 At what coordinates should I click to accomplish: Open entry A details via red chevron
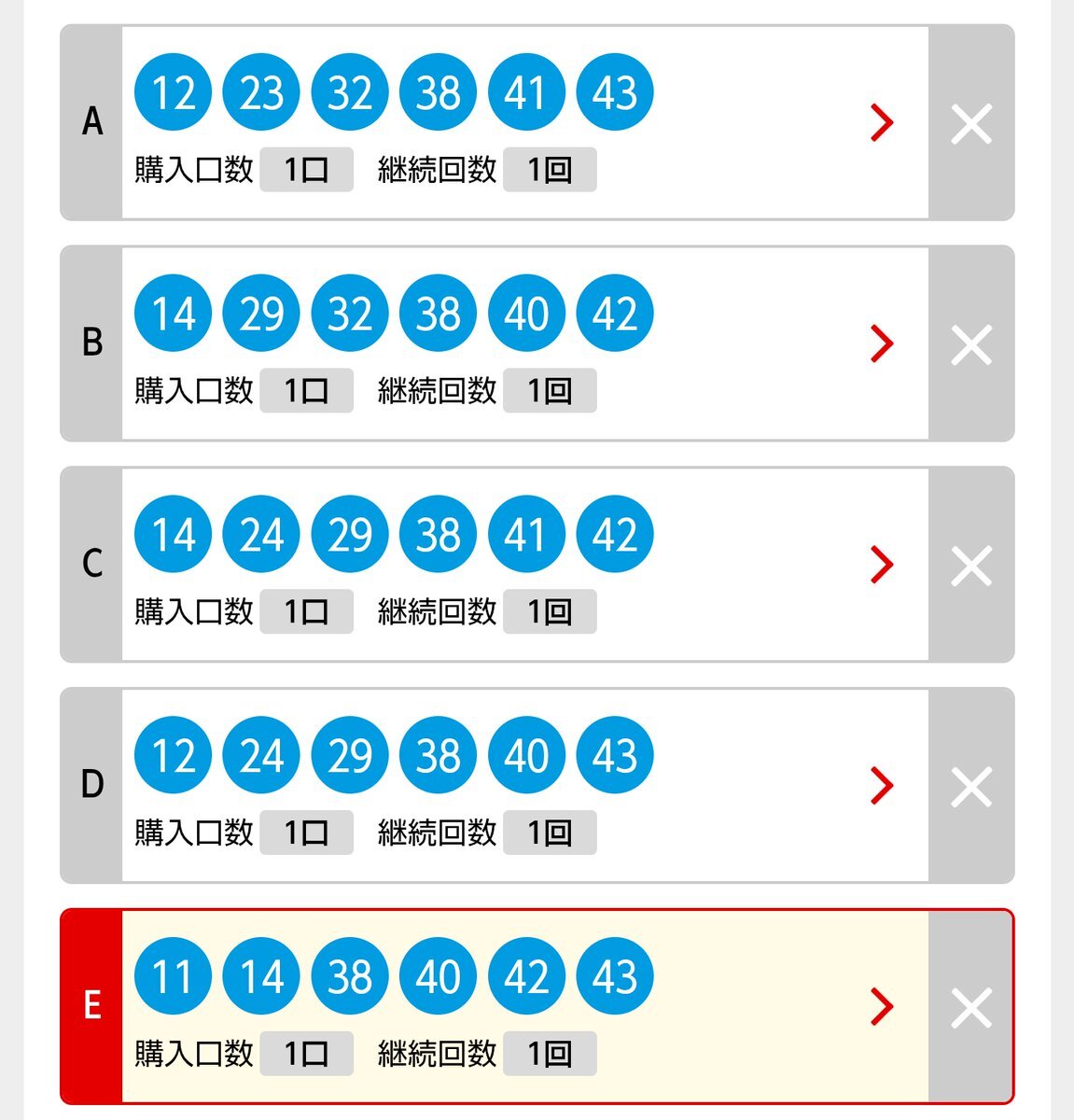point(882,123)
